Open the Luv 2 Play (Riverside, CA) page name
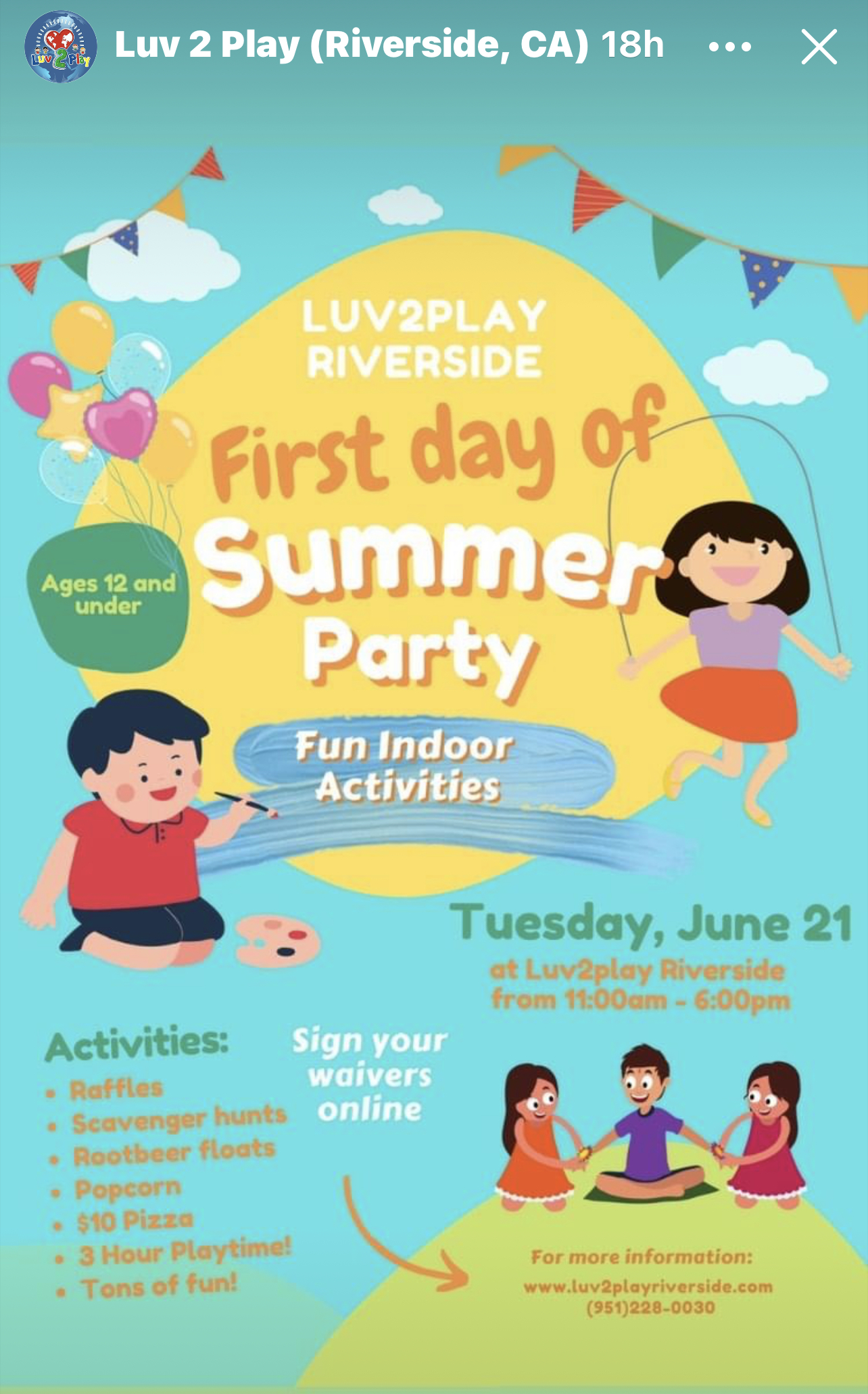 pyautogui.click(x=352, y=45)
